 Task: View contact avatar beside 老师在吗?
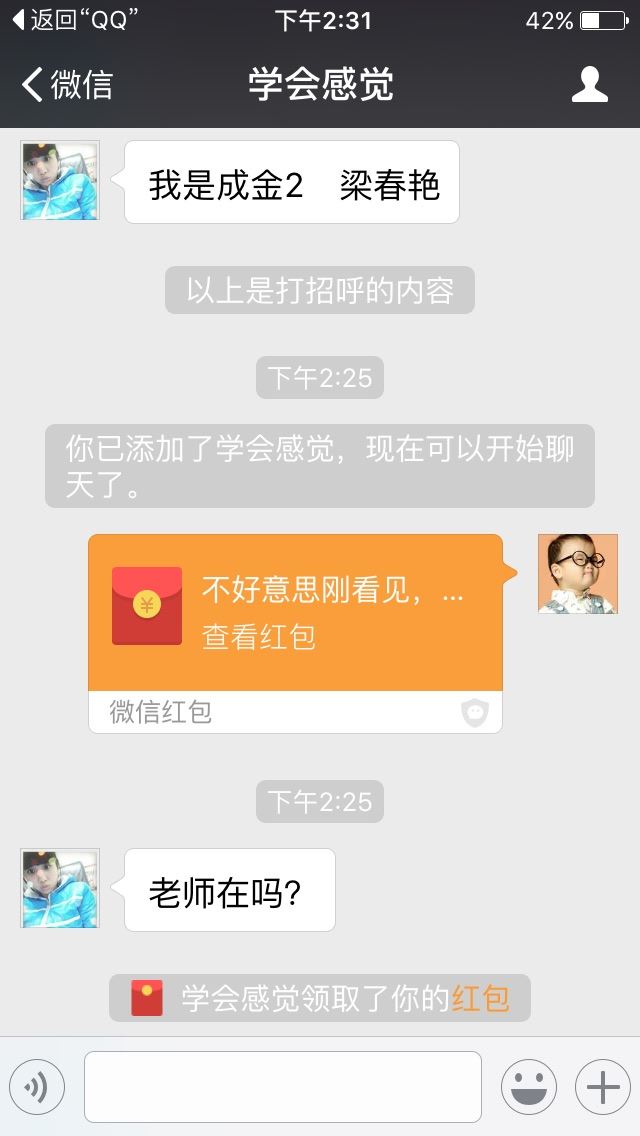(60, 889)
